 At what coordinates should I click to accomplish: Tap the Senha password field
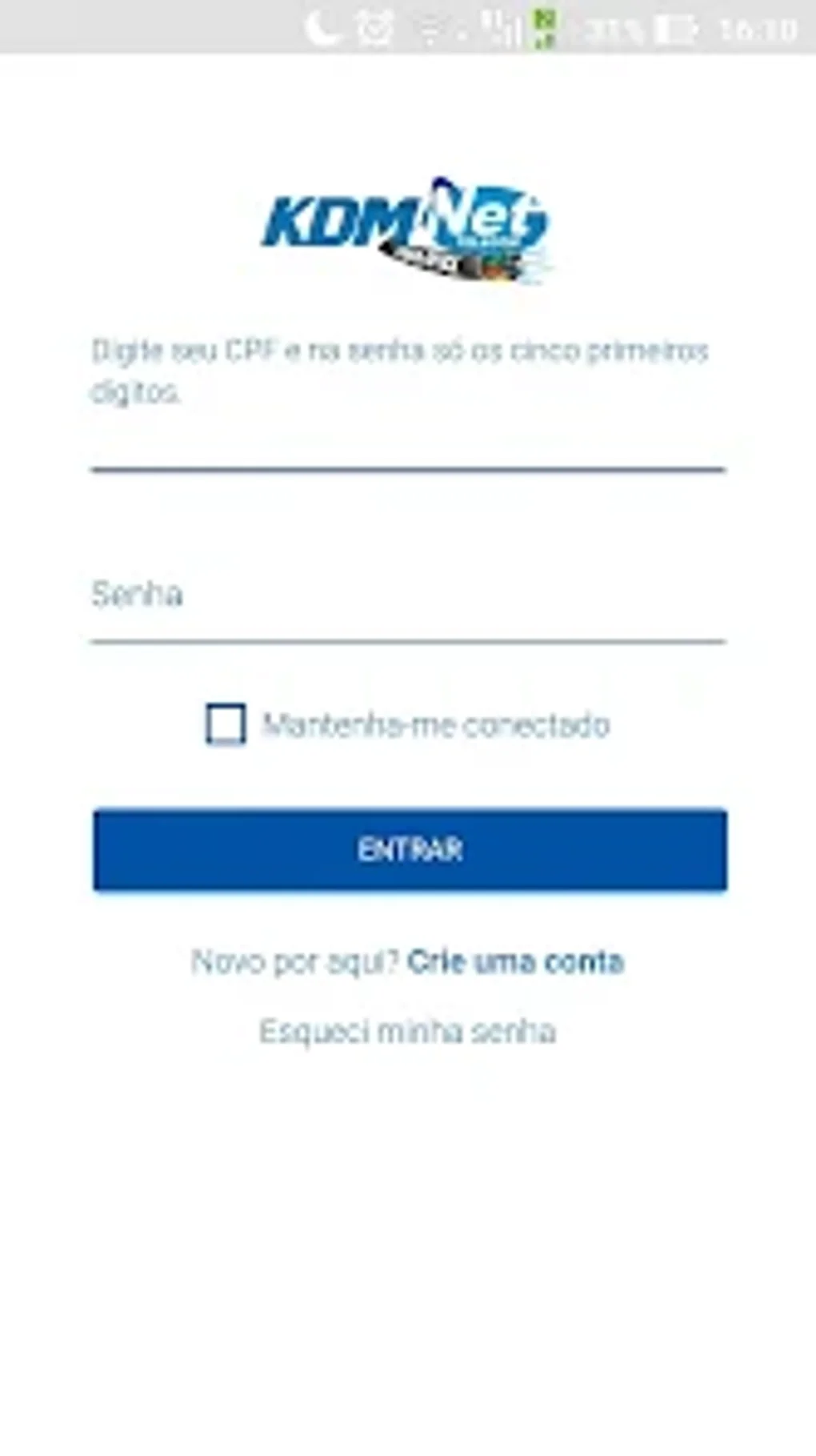tap(408, 596)
